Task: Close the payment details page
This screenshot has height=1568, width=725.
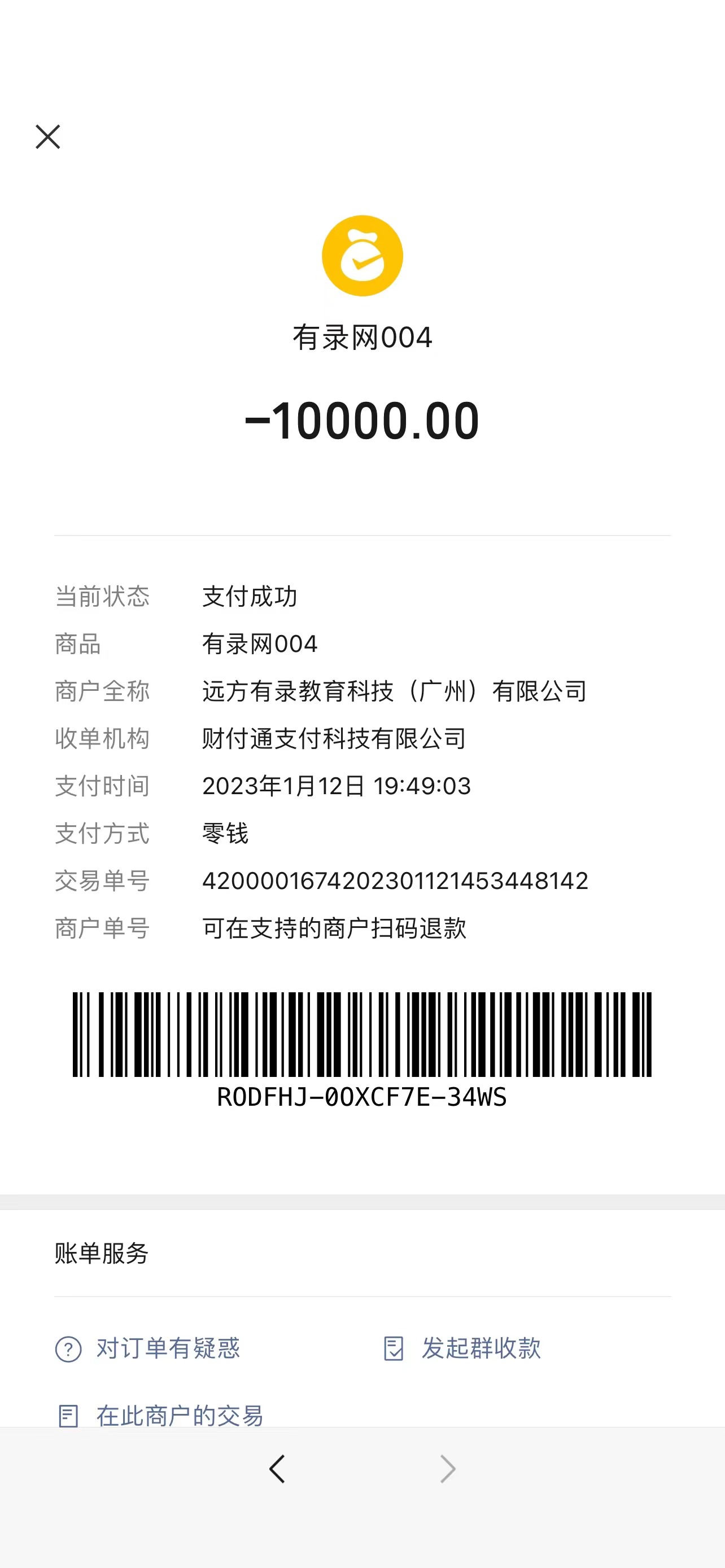Action: tap(47, 137)
